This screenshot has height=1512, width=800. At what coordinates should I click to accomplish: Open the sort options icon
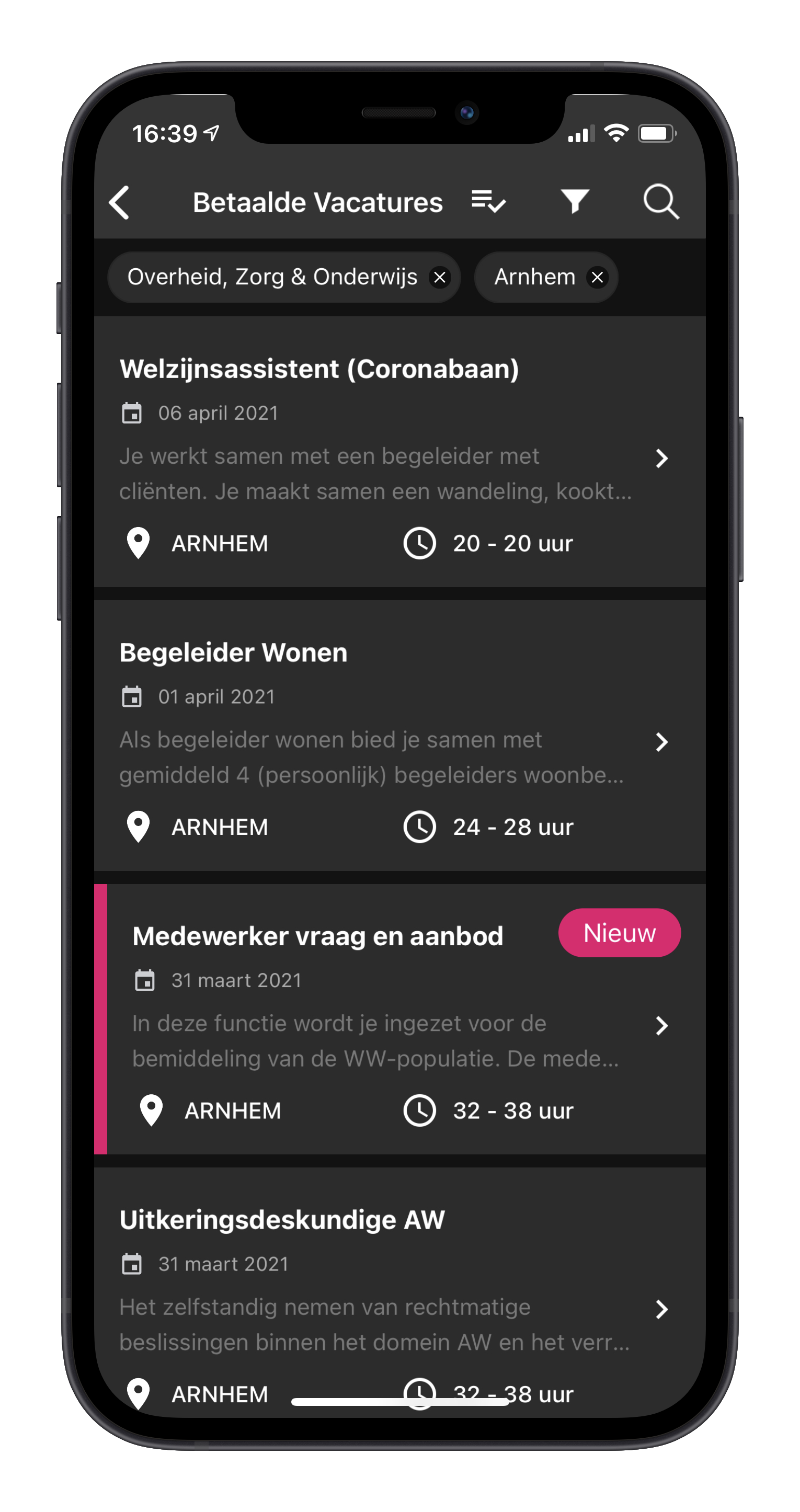488,202
